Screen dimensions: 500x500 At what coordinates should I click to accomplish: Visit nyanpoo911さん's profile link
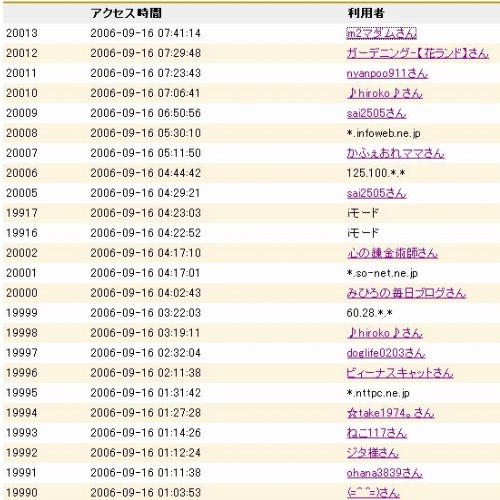tap(387, 73)
